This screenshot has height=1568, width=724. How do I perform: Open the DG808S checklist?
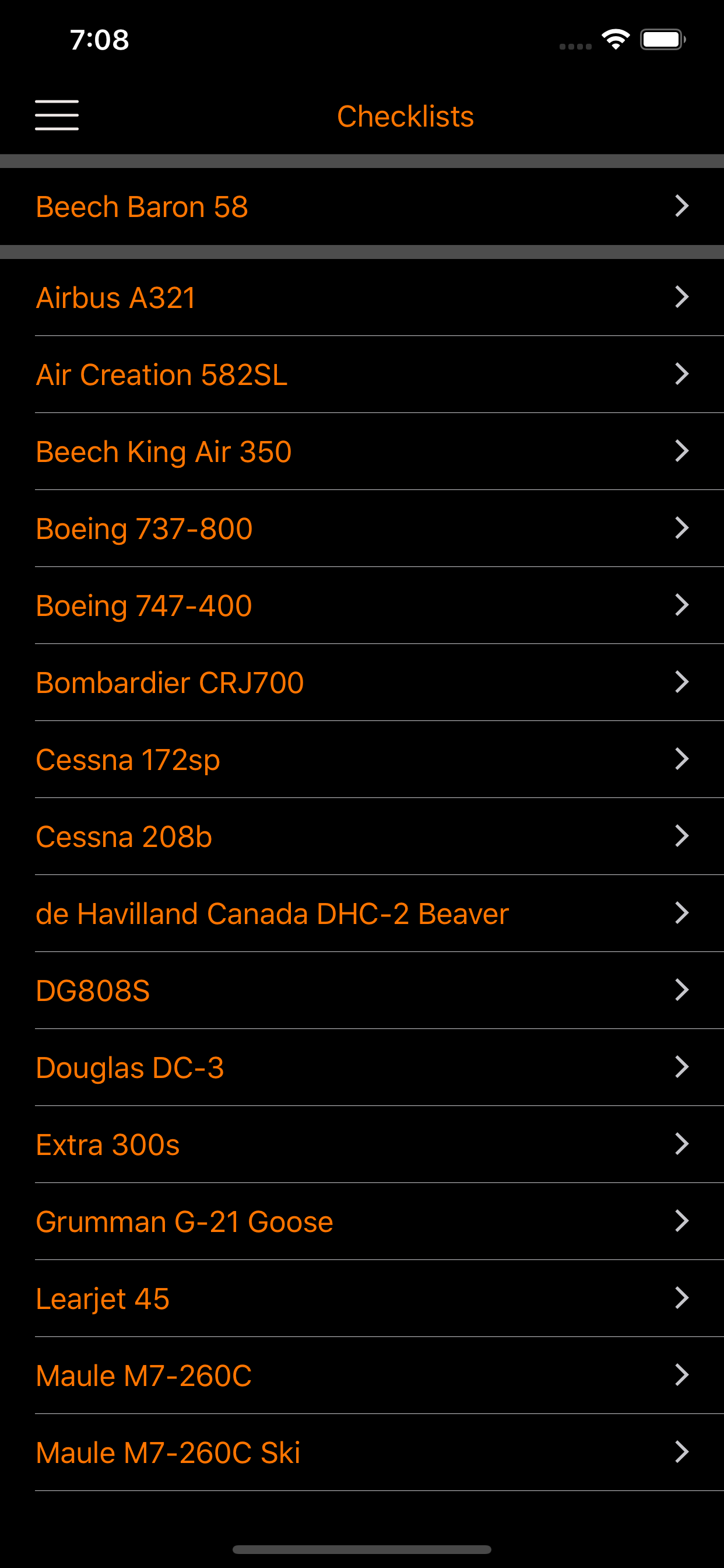tap(362, 991)
